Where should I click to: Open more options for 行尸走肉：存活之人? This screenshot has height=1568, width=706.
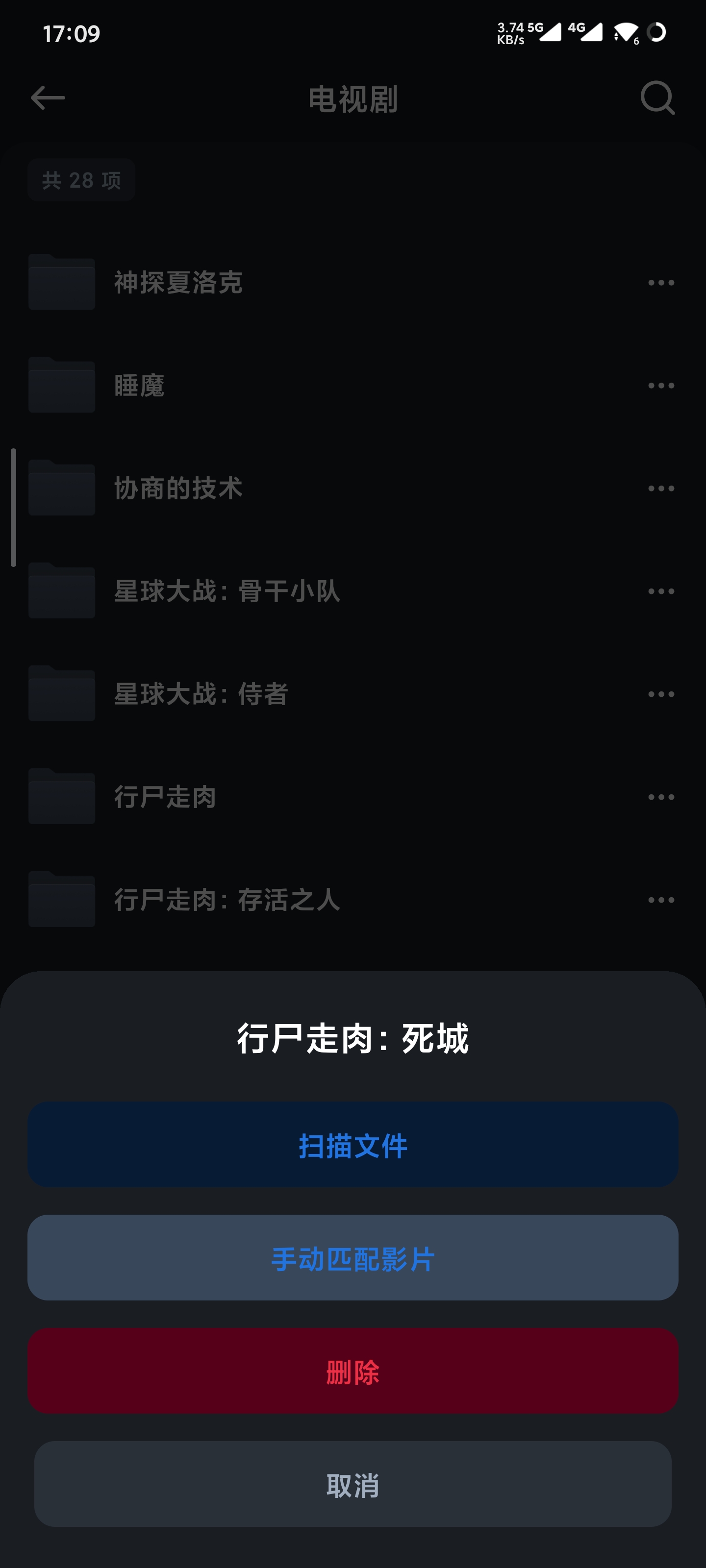(661, 900)
